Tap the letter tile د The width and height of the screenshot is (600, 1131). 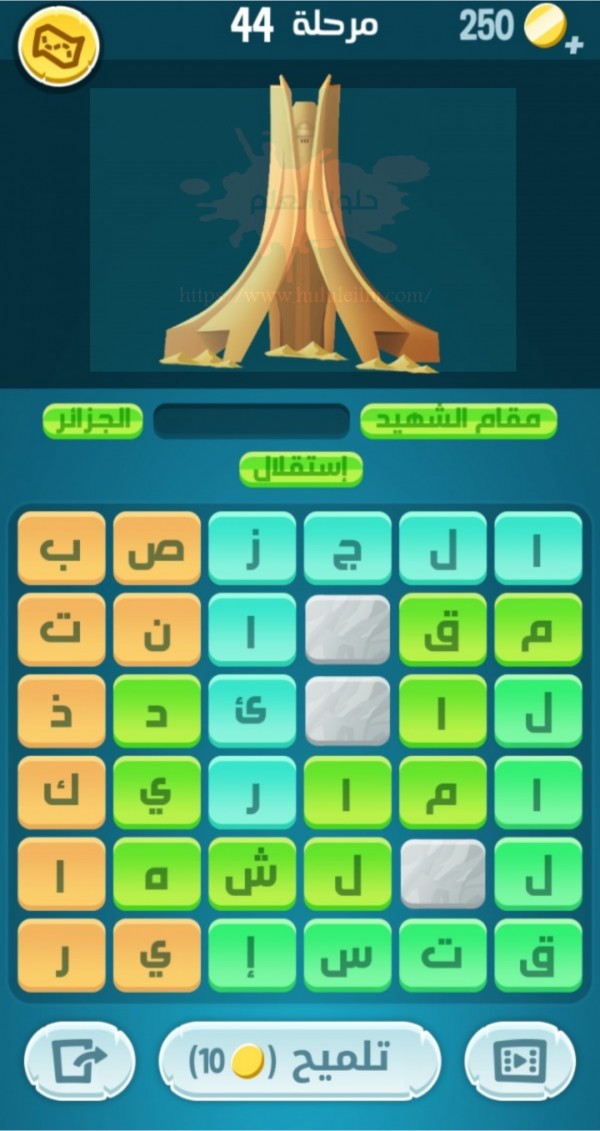(157, 710)
